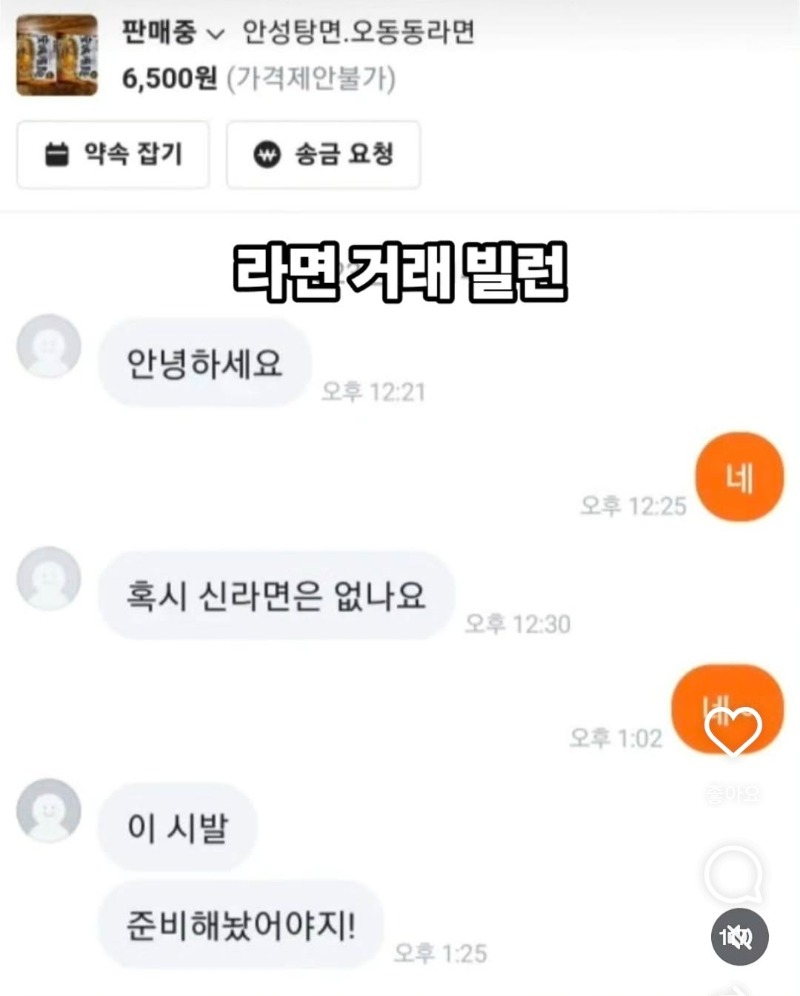800x996 pixels.
Task: Unmute the video sound
Action: (739, 937)
